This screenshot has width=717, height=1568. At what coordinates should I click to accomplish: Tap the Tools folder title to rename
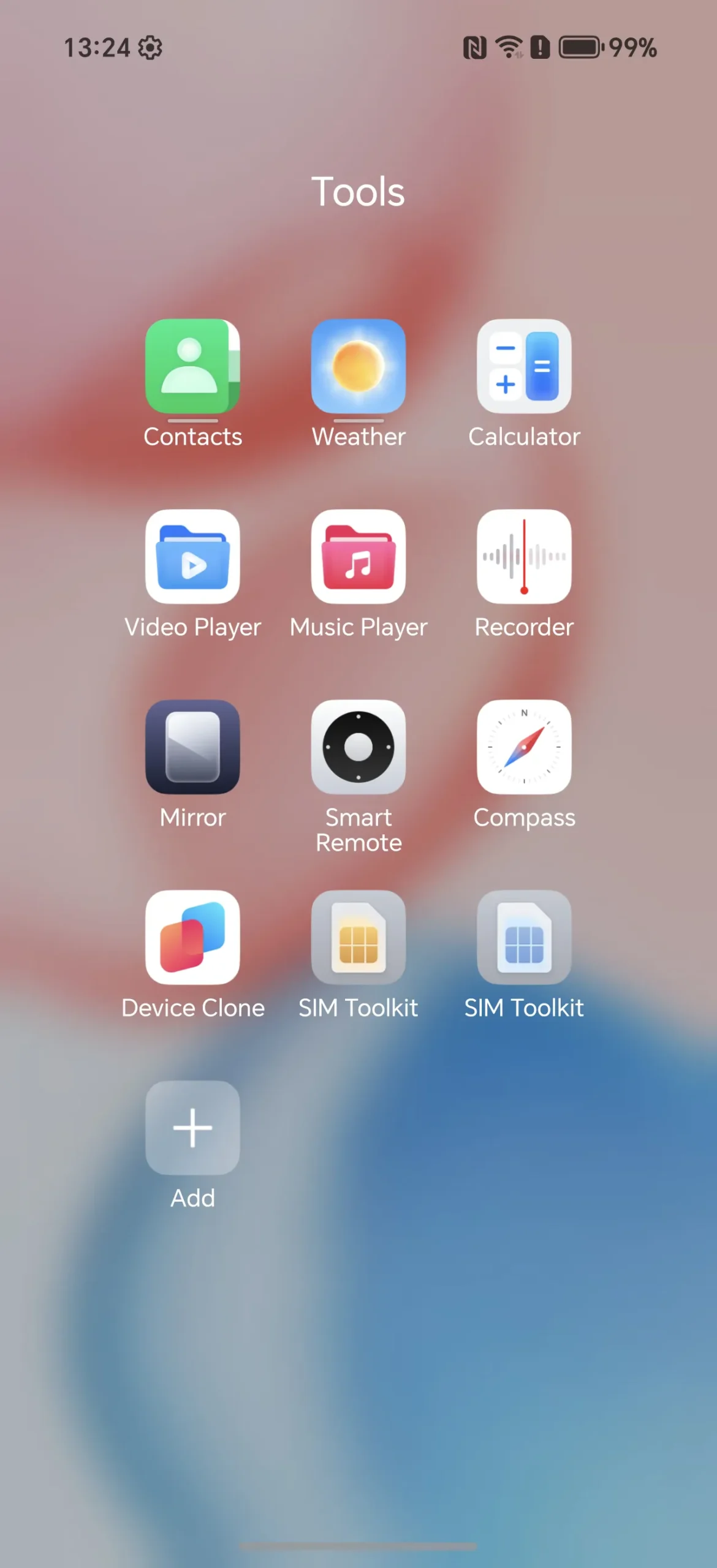click(x=358, y=192)
